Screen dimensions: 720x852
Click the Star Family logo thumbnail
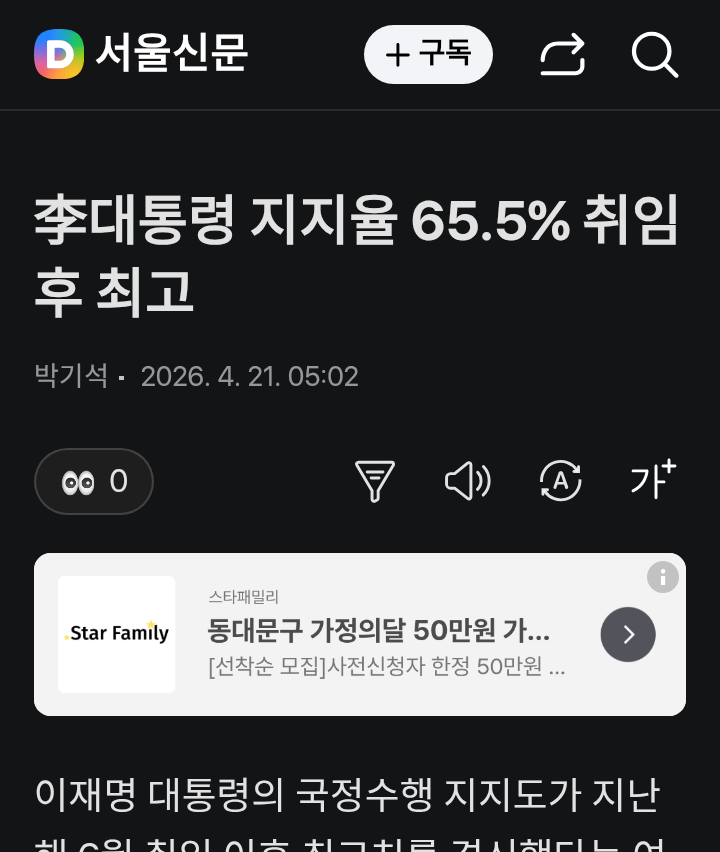click(116, 634)
